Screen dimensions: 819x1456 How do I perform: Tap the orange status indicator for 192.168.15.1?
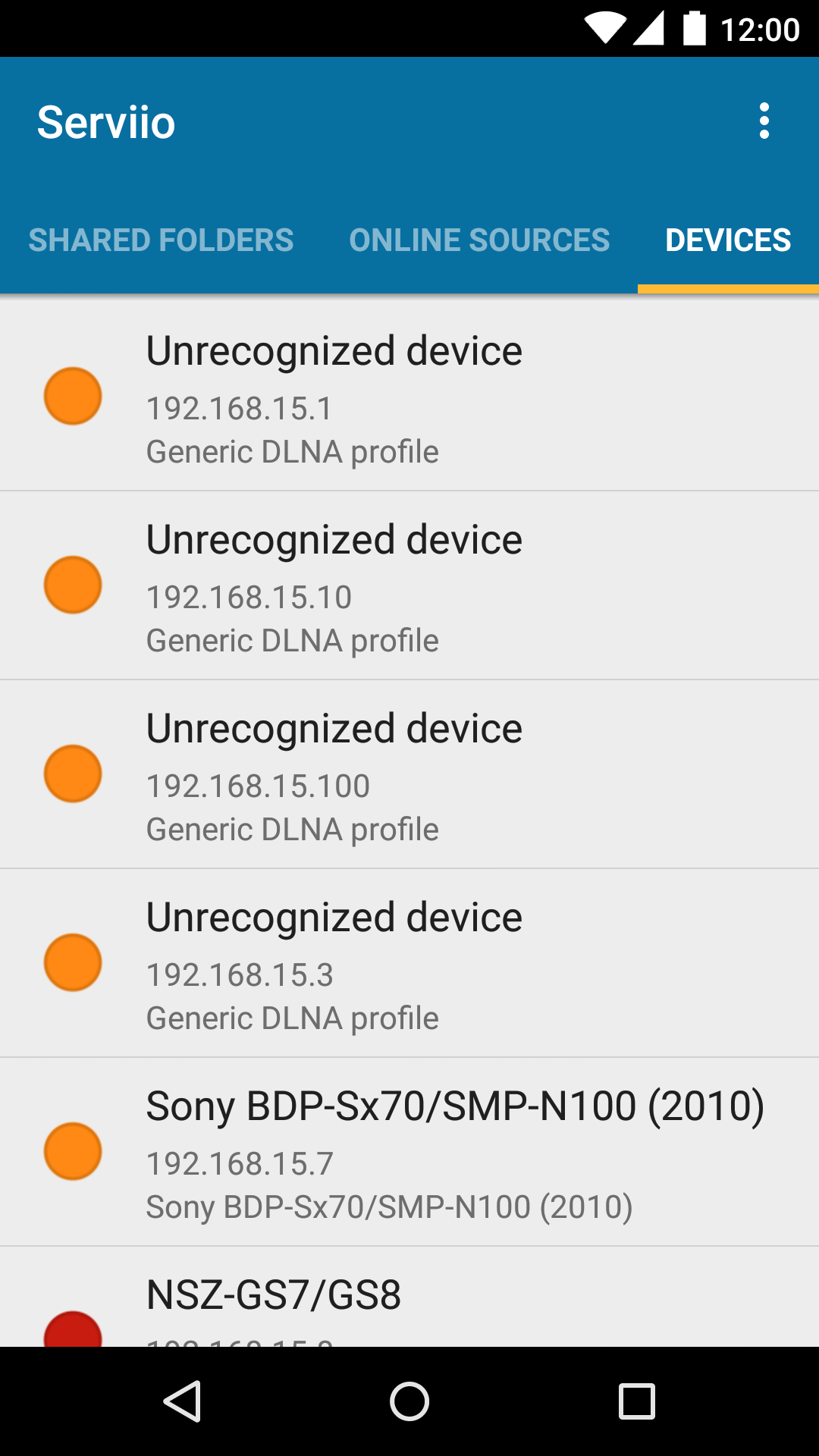(x=72, y=394)
